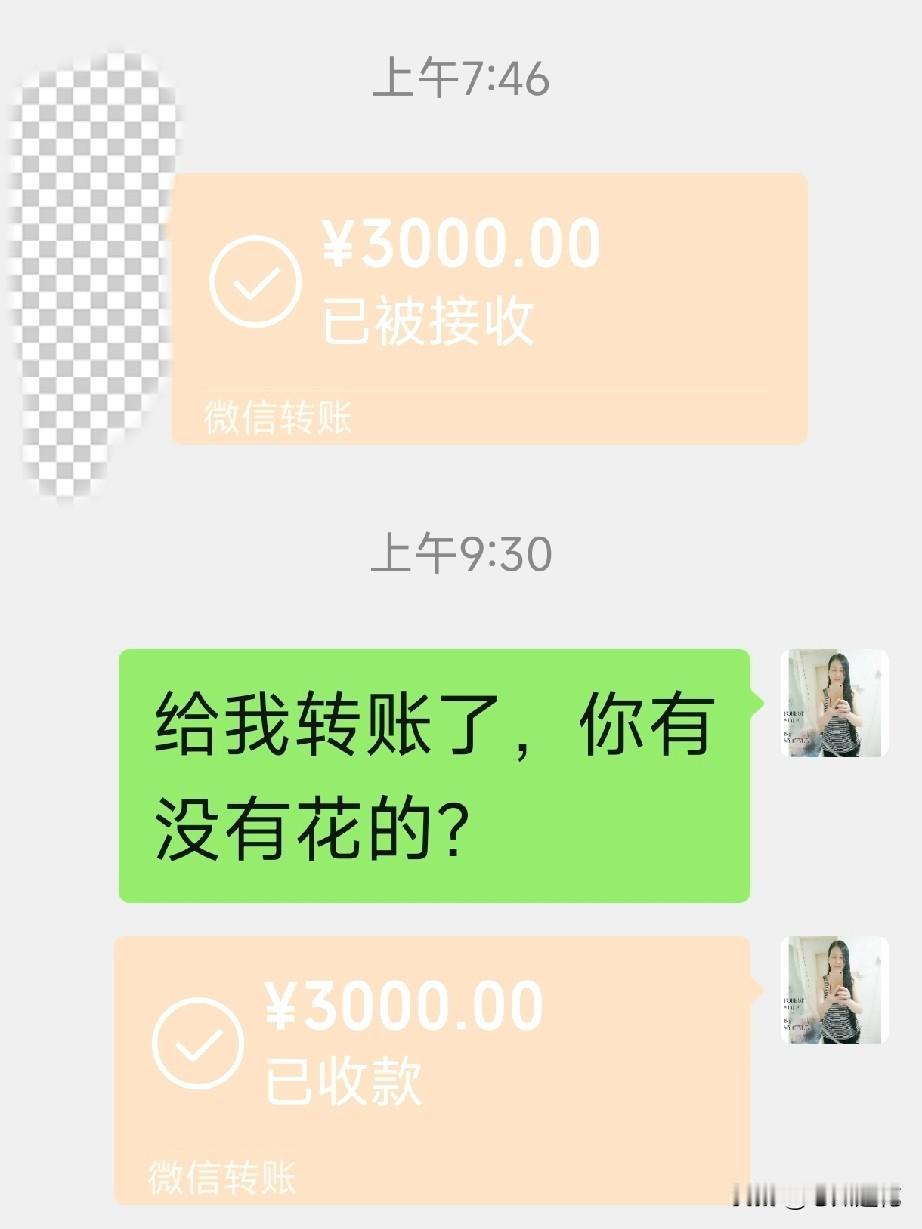Screen dimensions: 922x1229
Task: Click the circle-check symbol inside the orange card
Action: (x=255, y=280)
